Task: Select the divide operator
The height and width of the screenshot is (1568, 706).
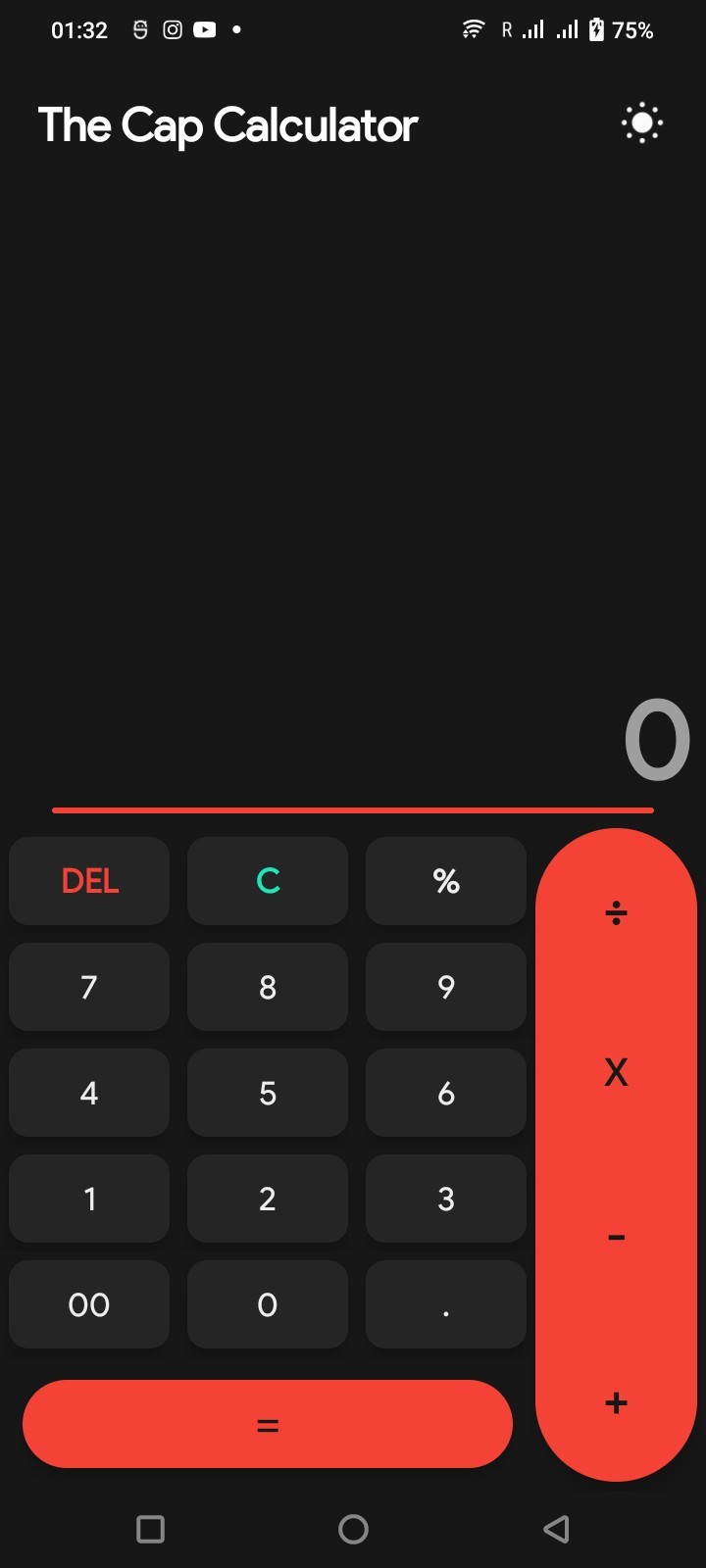Action: pyautogui.click(x=616, y=913)
